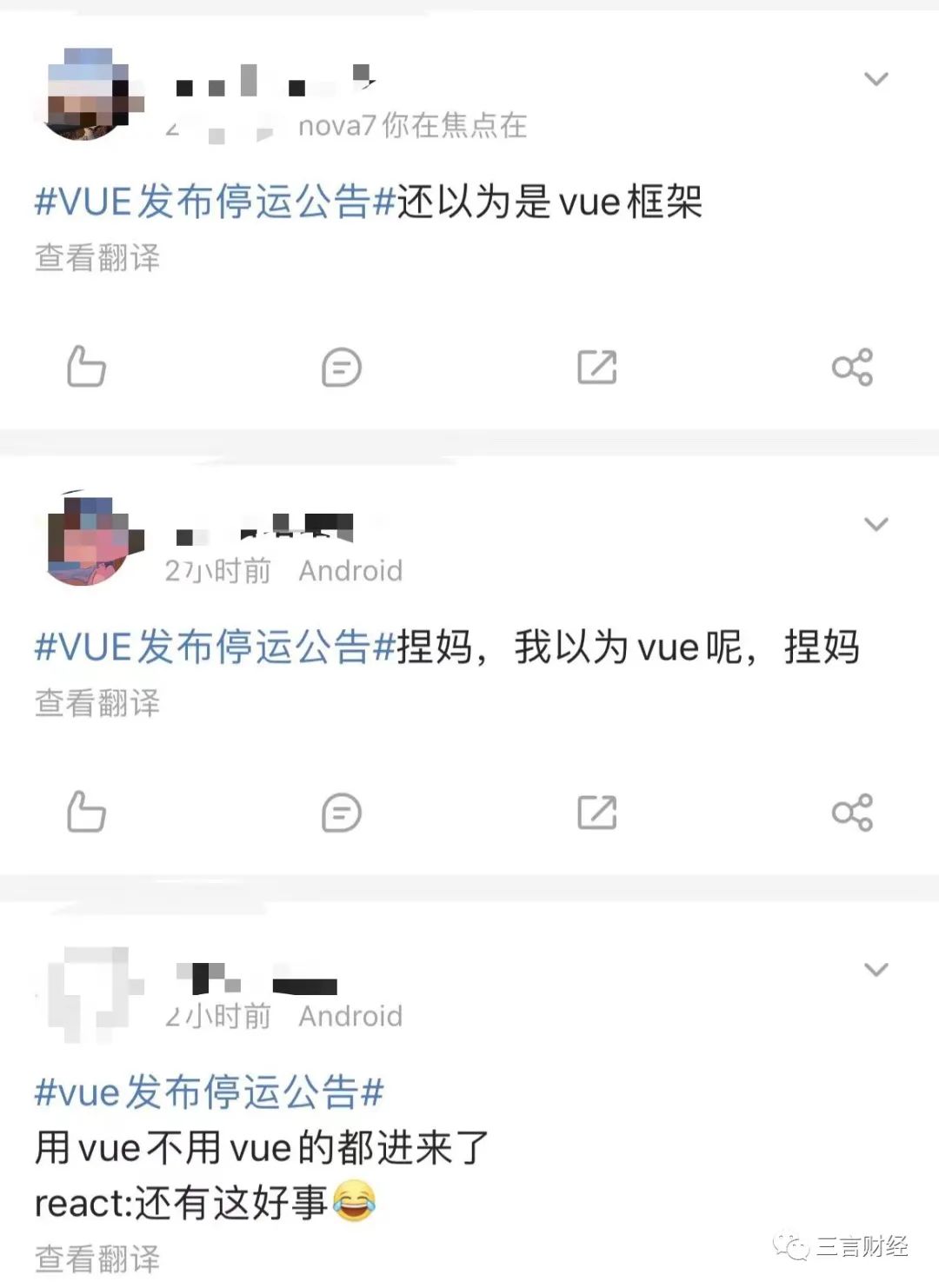The image size is (939, 1288).
Task: Open hashtag #VUE发布停运公告# in the 捏妈 post
Action: click(x=215, y=648)
